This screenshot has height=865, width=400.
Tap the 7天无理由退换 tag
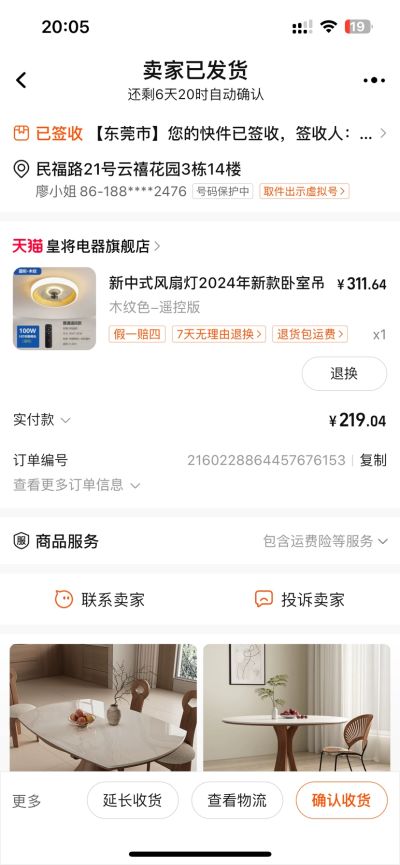click(219, 334)
